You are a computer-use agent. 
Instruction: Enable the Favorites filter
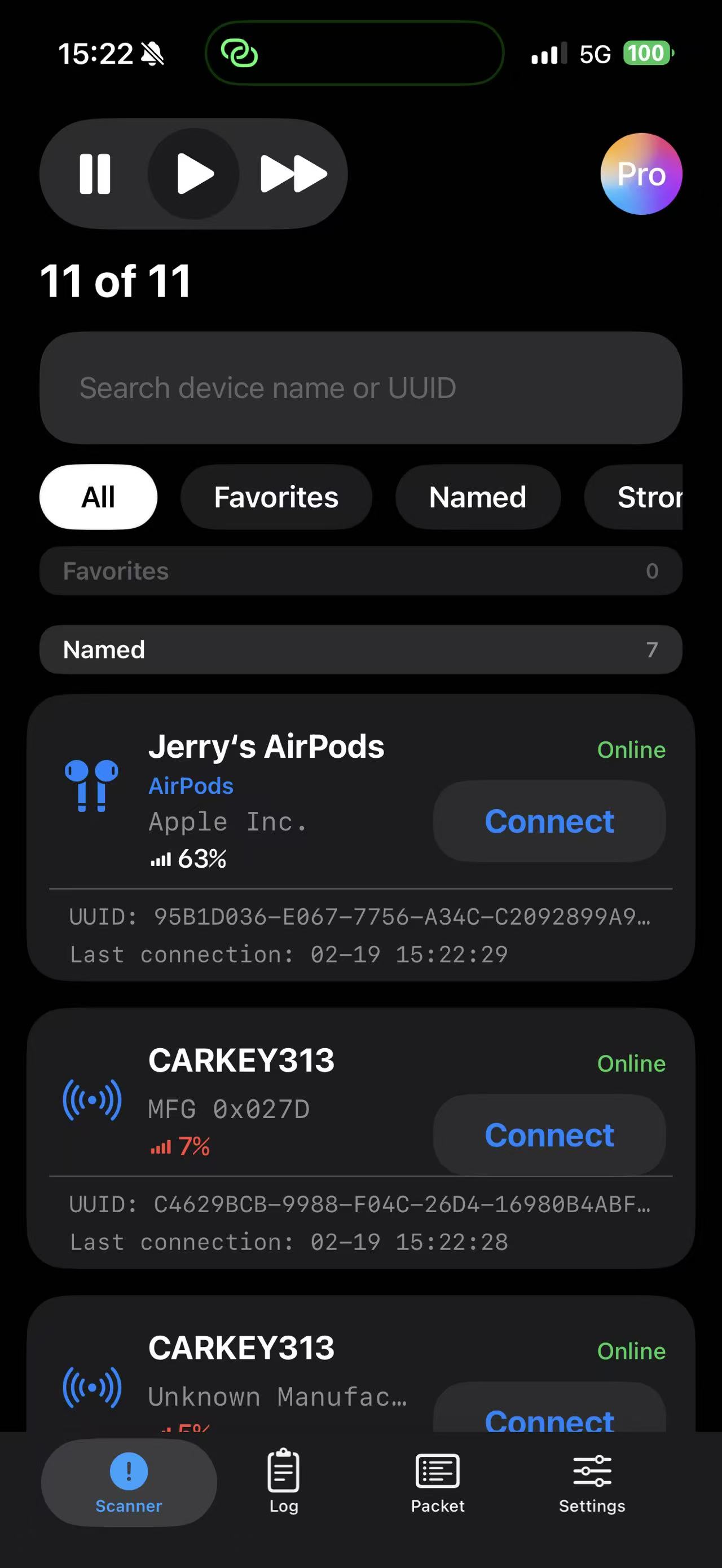276,497
